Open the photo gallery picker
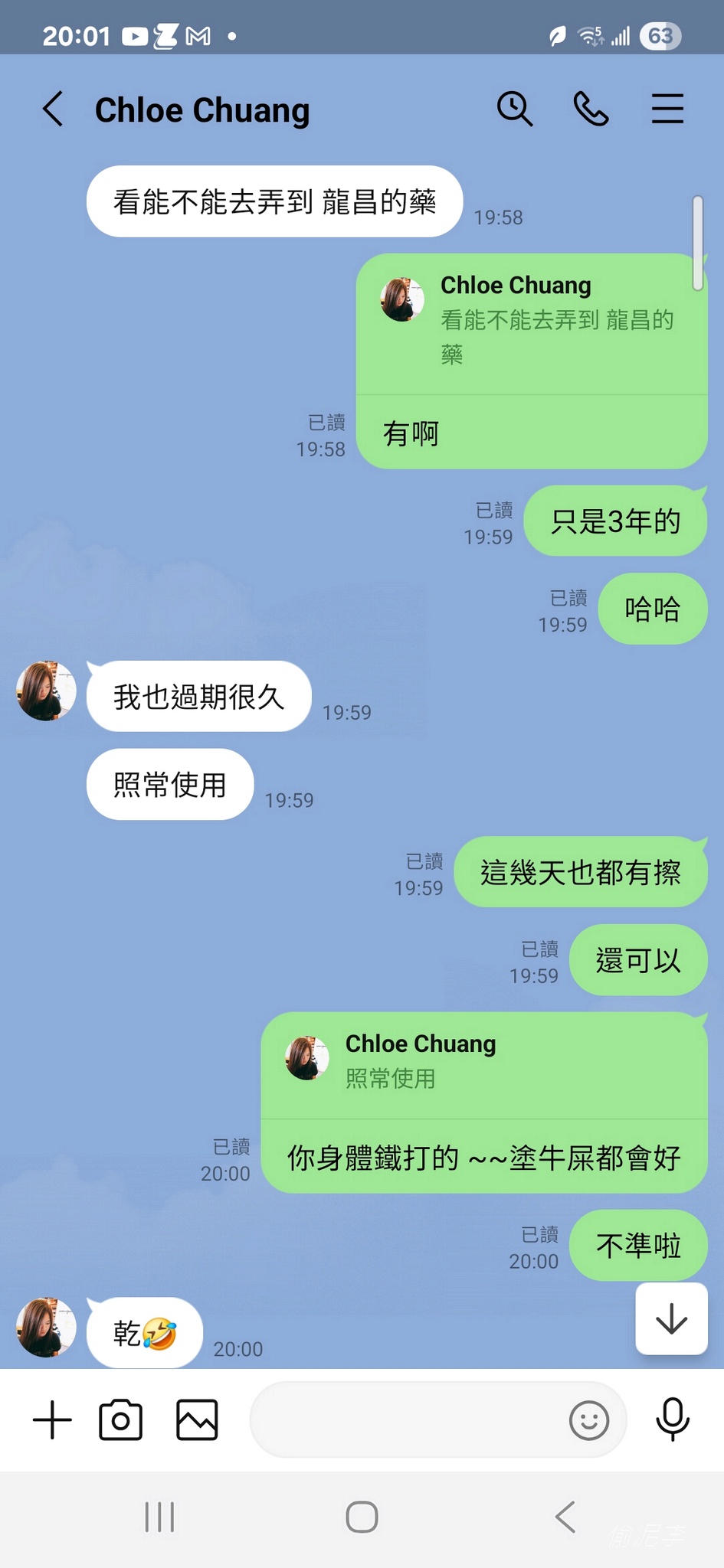724x1568 pixels. click(x=197, y=1420)
